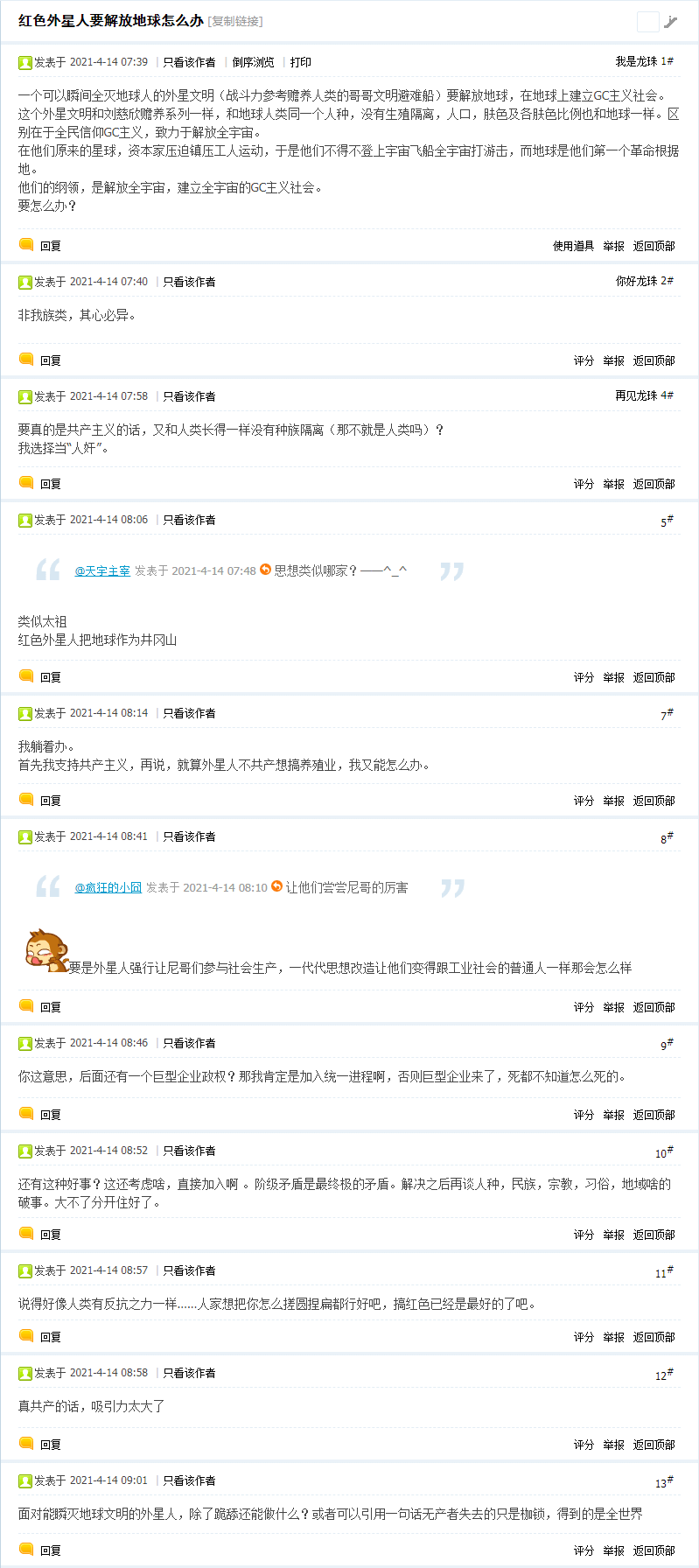Copy the thread link via 复制链接

tap(235, 21)
